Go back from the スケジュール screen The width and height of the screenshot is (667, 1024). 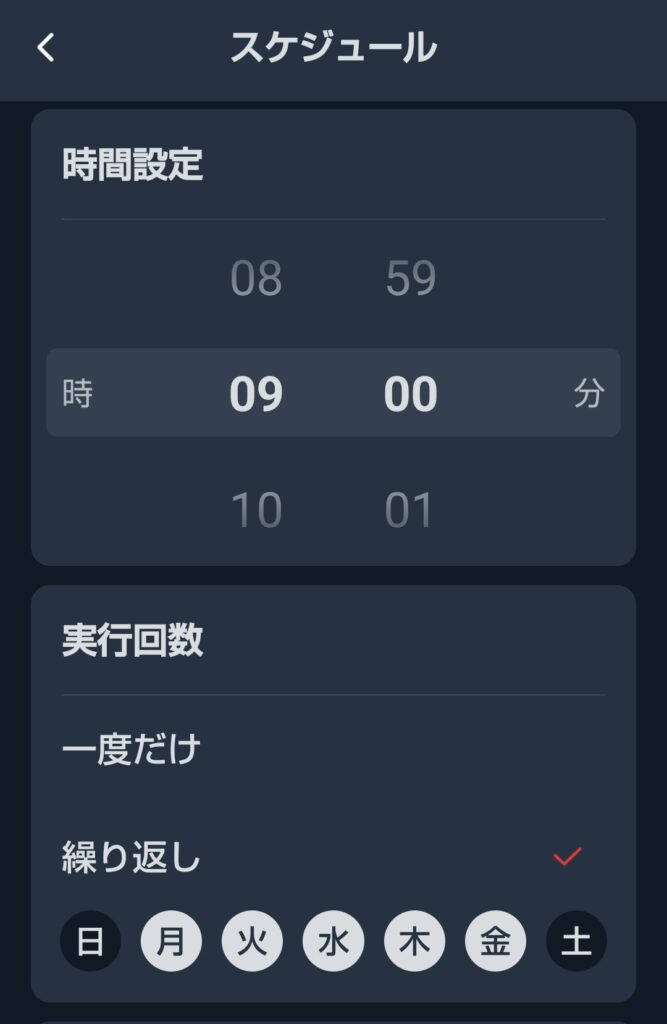[46, 48]
